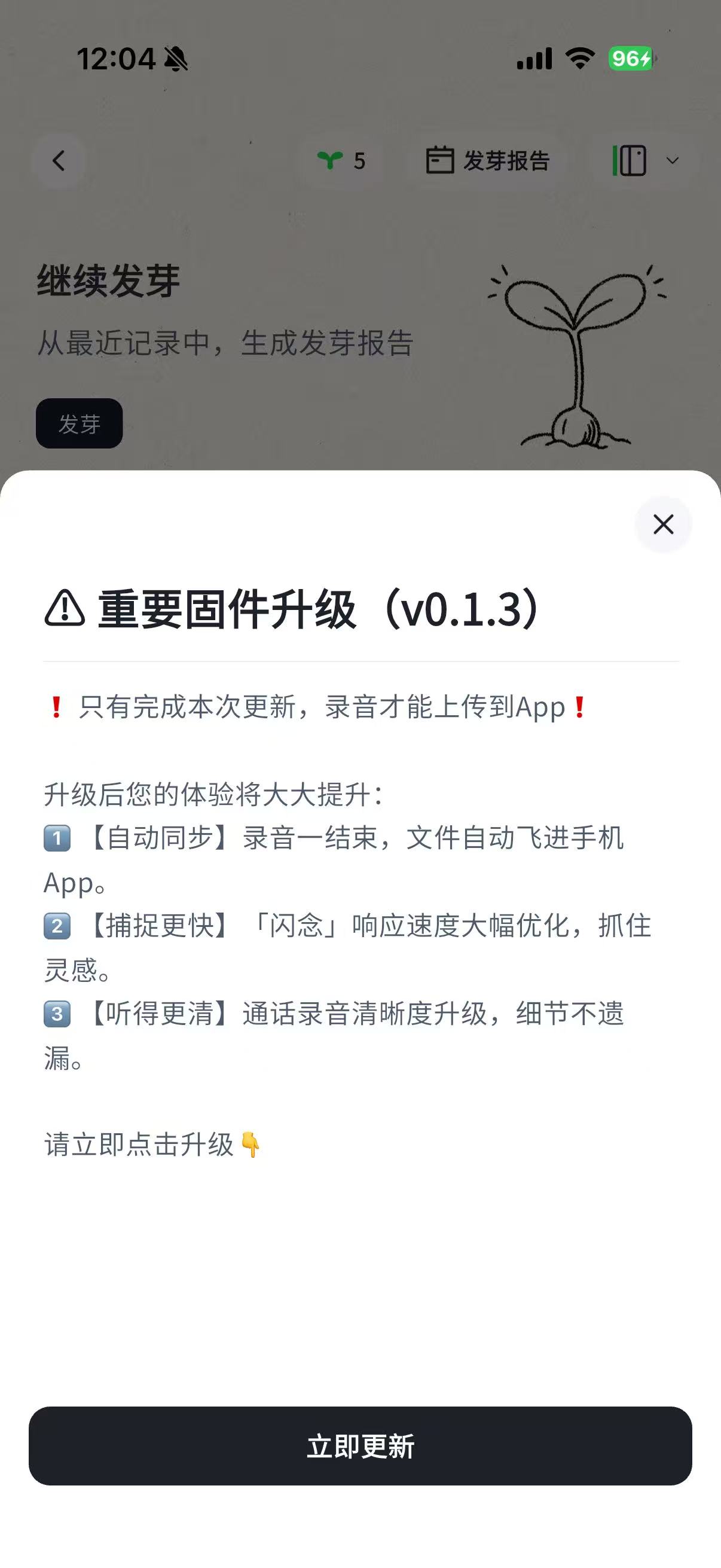Tap the sprout count chip showing 5

[342, 161]
